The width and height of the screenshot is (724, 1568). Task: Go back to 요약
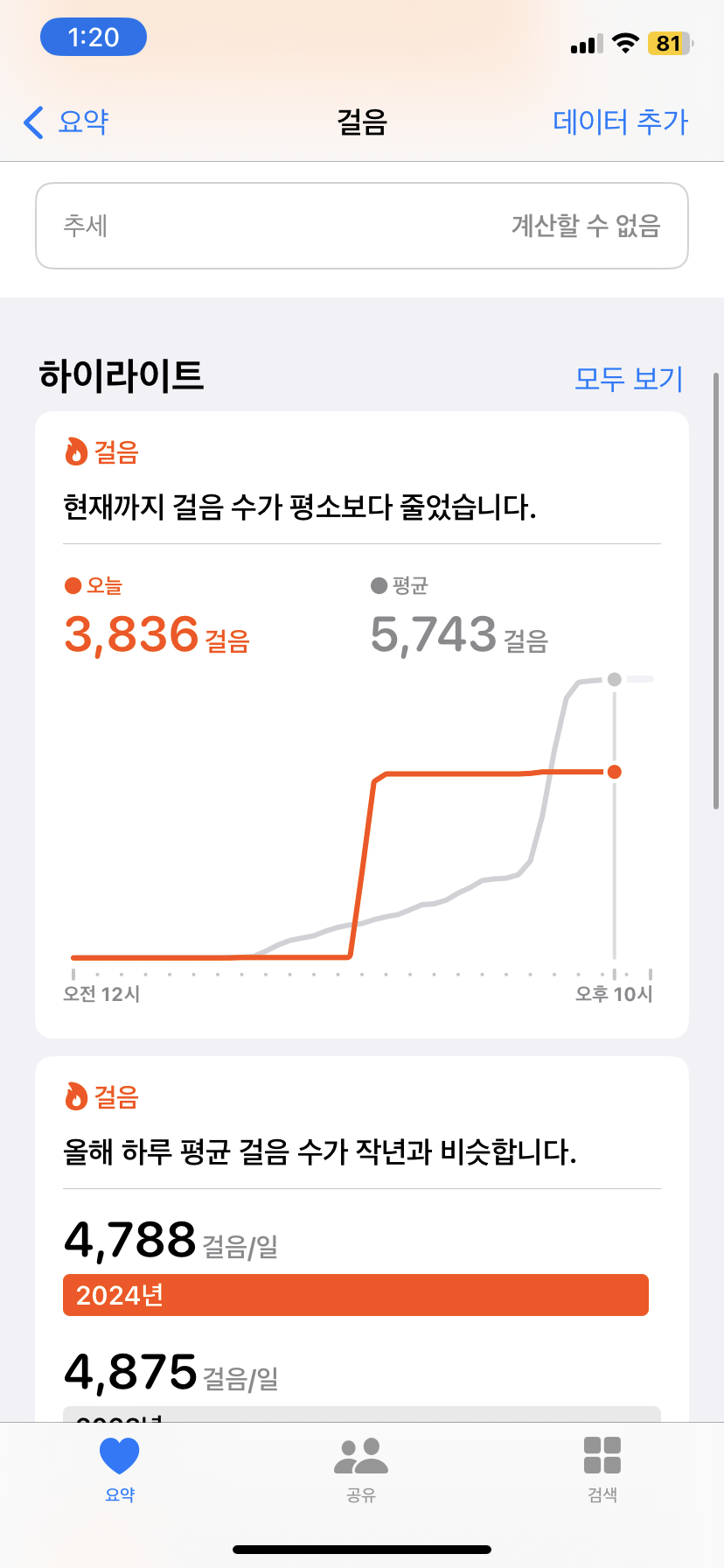tap(67, 122)
